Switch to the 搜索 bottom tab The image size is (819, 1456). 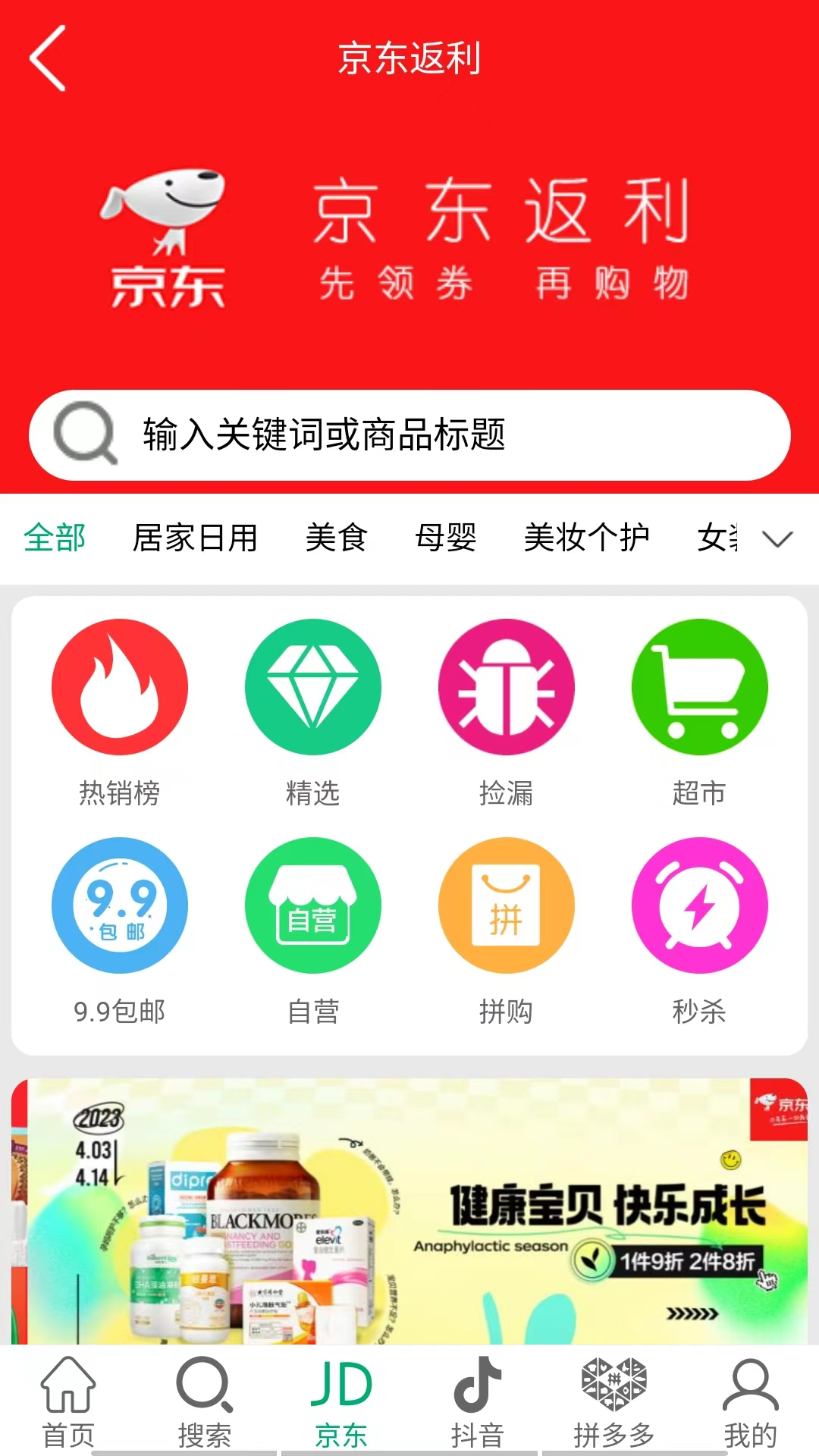[205, 1403]
